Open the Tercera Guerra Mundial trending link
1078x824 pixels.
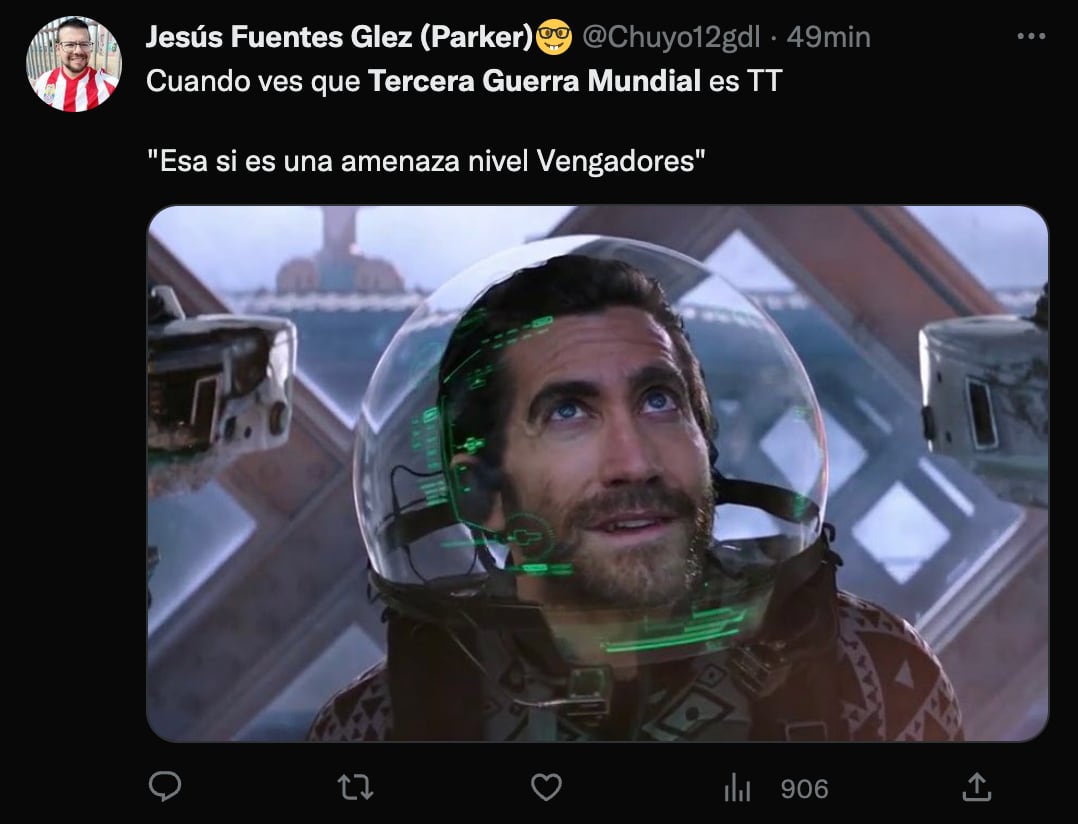click(x=534, y=81)
